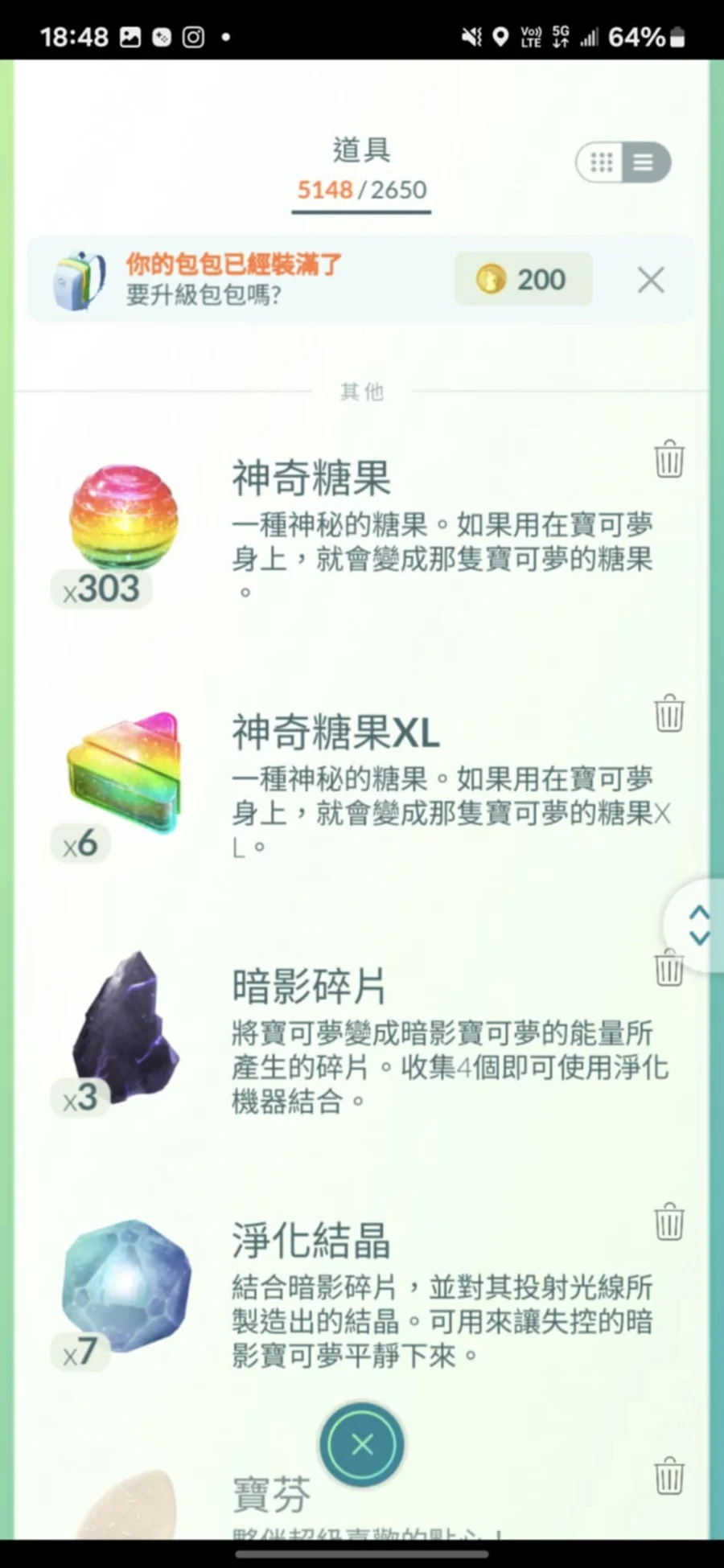The width and height of the screenshot is (724, 1568).
Task: Discard 暗影碎片 with trash icon
Action: (x=667, y=968)
